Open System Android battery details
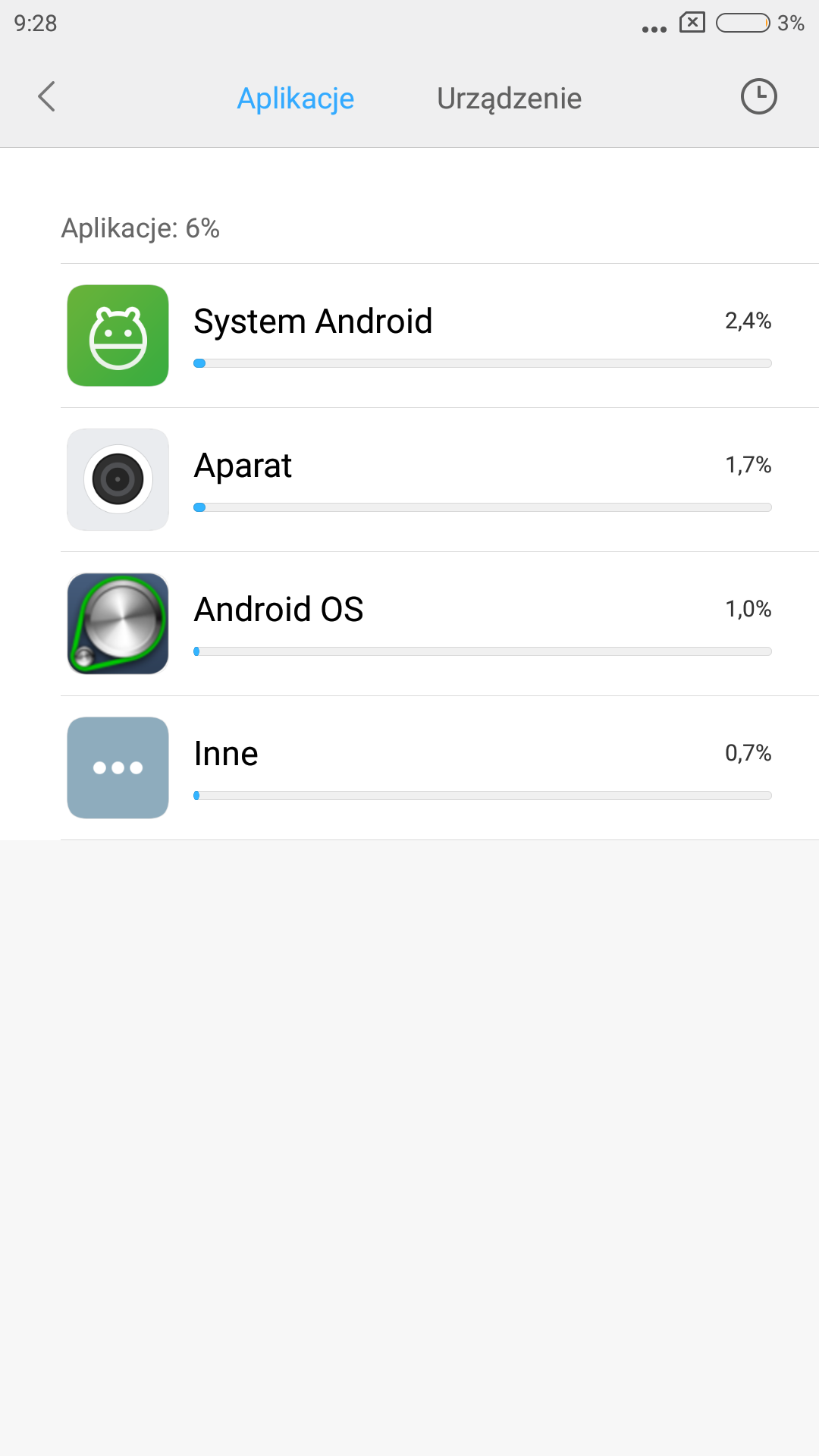Viewport: 819px width, 1456px height. (x=440, y=336)
